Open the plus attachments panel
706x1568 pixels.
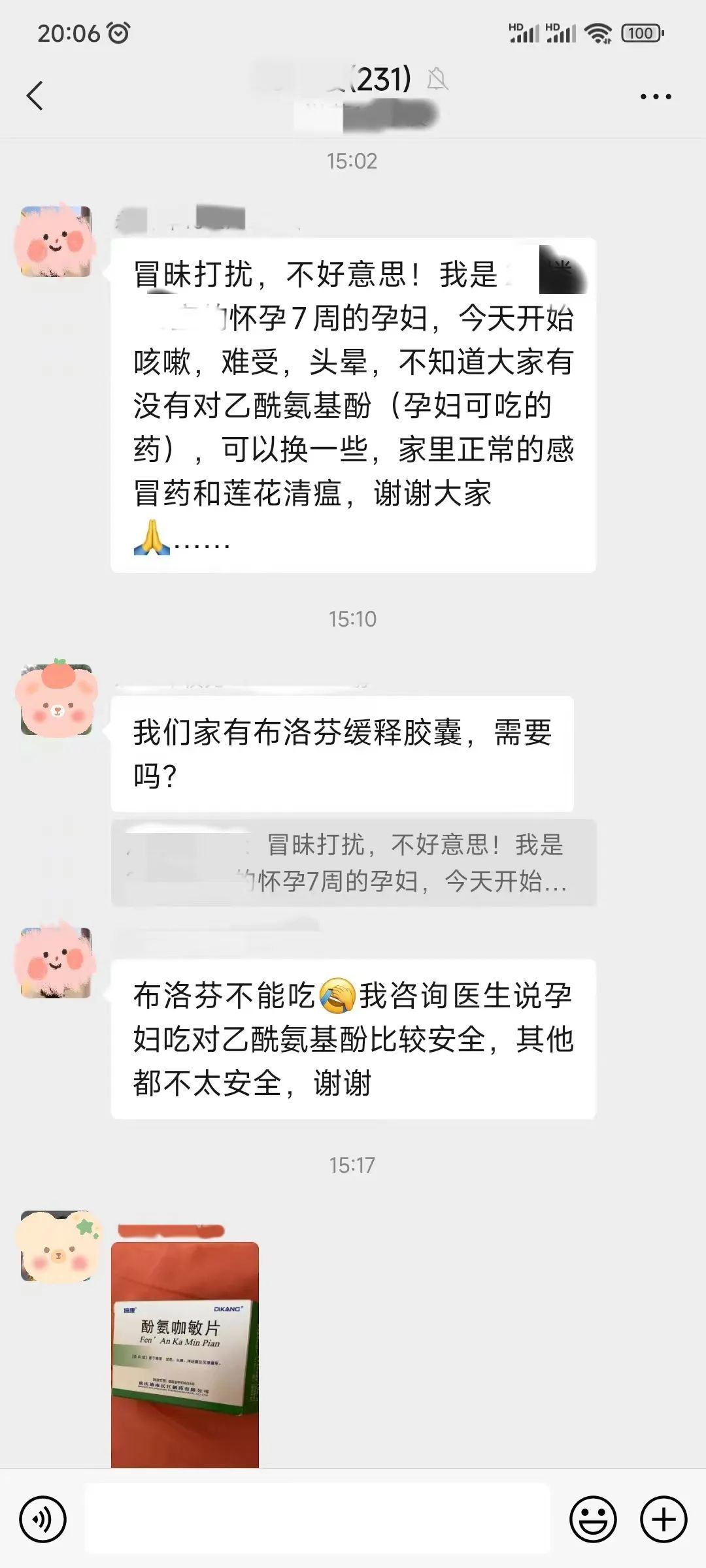pyautogui.click(x=663, y=1519)
